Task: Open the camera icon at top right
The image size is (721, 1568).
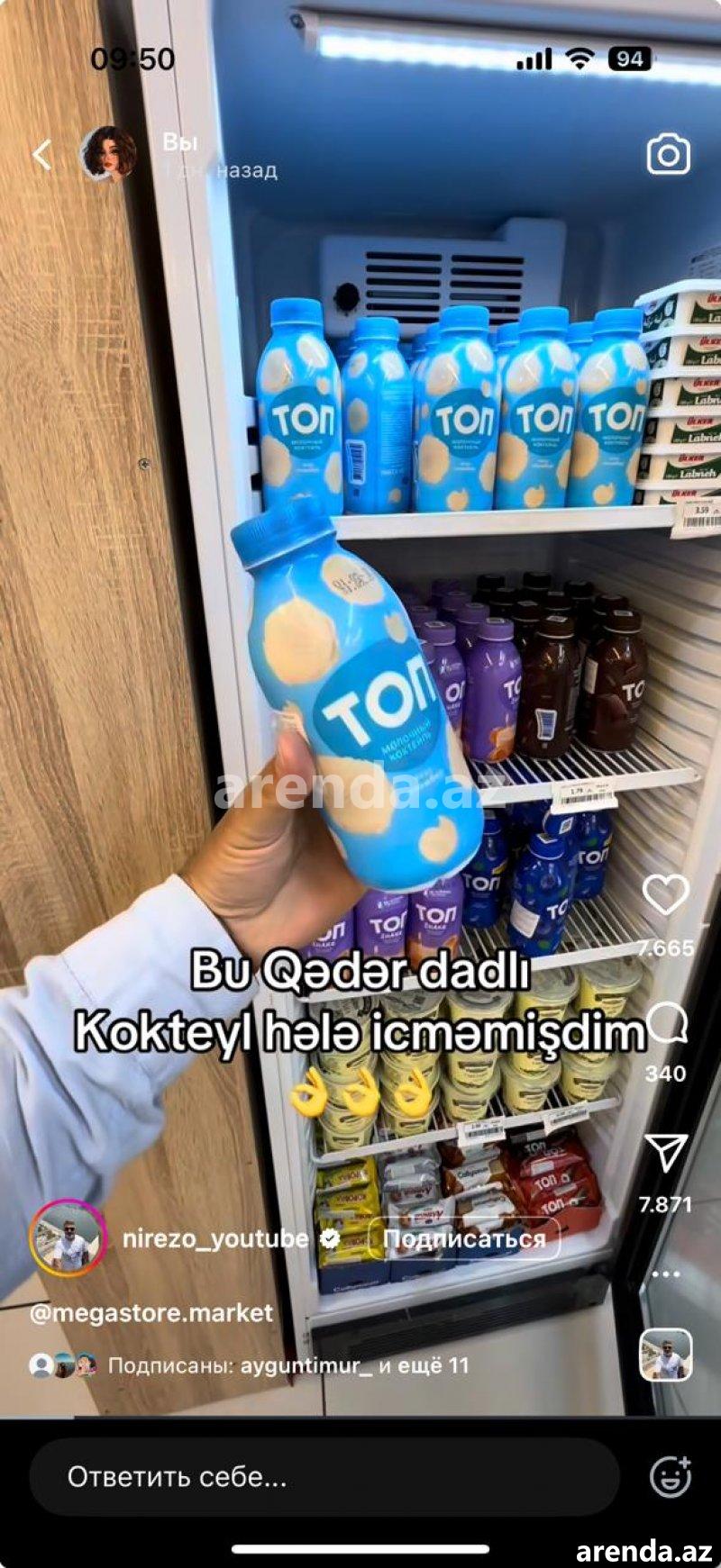Action: click(668, 155)
